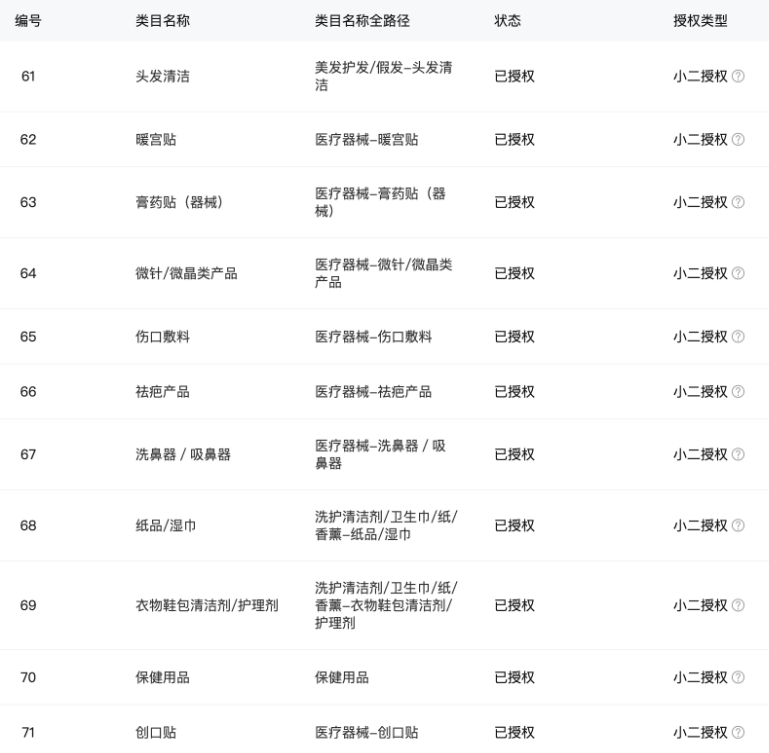Viewport: 769px width, 753px height.
Task: Show the 小二授权 tooltip for 纸品/湿巾
Action: pos(738,525)
